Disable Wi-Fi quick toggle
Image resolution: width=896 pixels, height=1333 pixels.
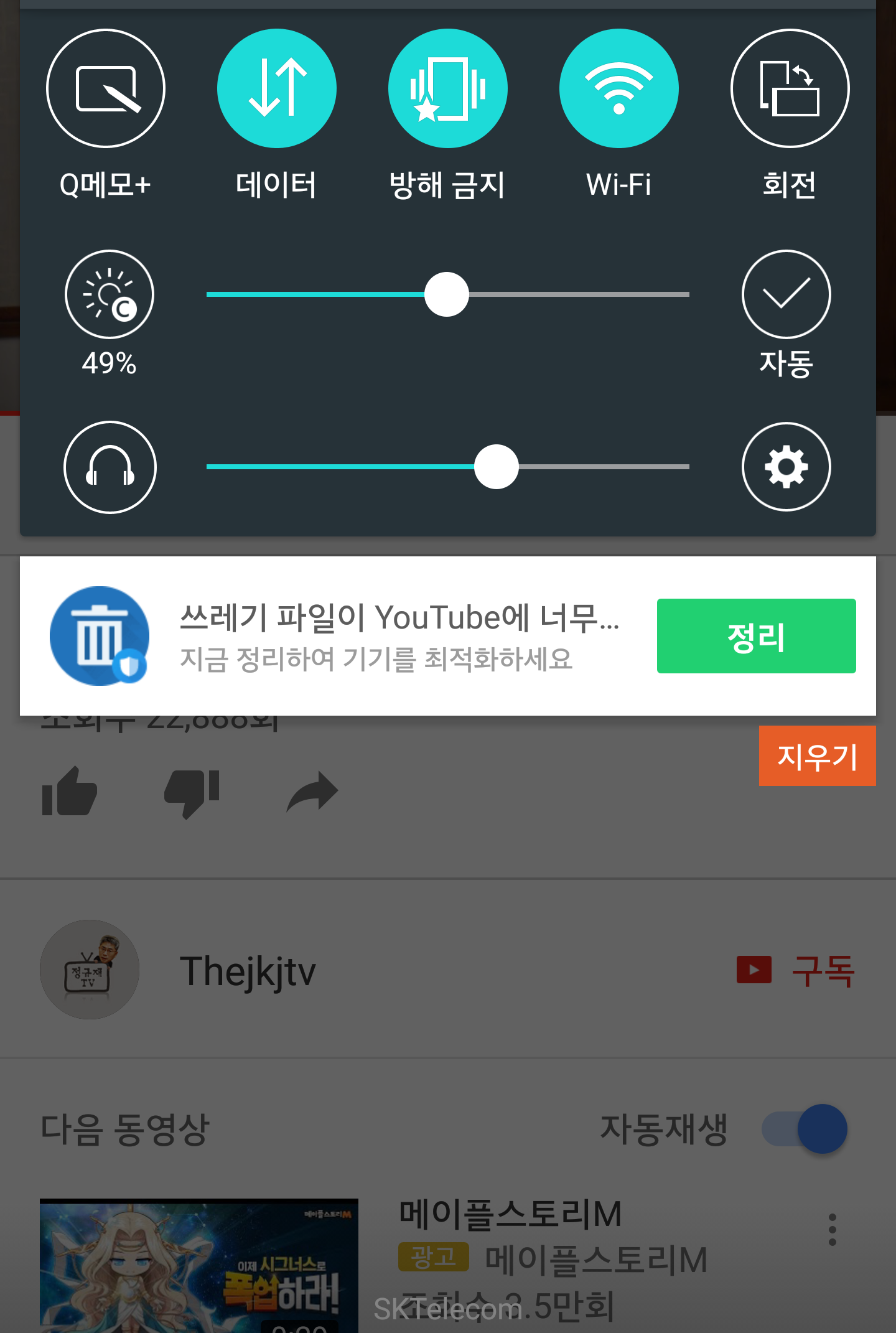(x=618, y=89)
